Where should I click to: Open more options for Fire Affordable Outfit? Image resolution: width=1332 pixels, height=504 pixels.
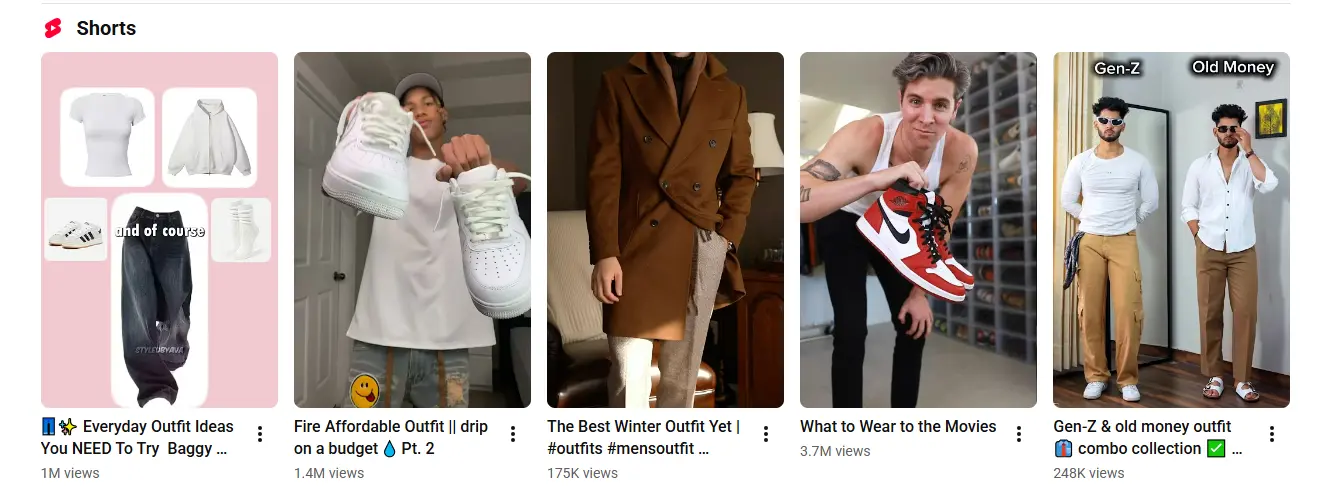(x=513, y=434)
